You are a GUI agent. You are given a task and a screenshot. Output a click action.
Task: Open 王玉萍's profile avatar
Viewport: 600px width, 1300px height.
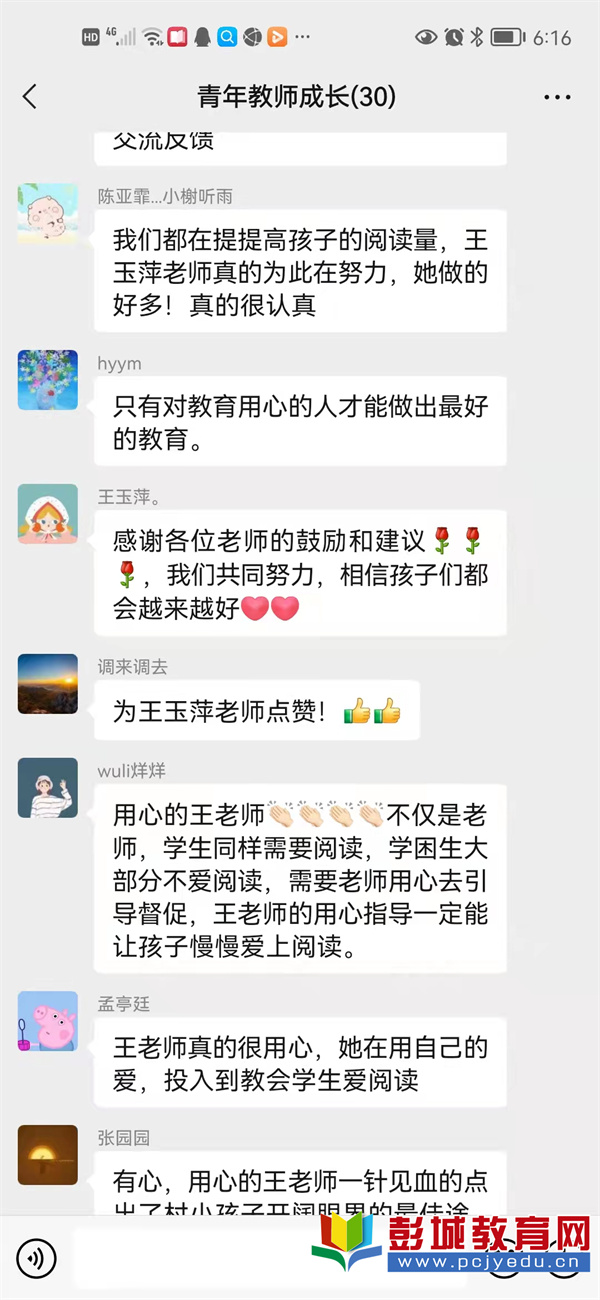pos(47,514)
